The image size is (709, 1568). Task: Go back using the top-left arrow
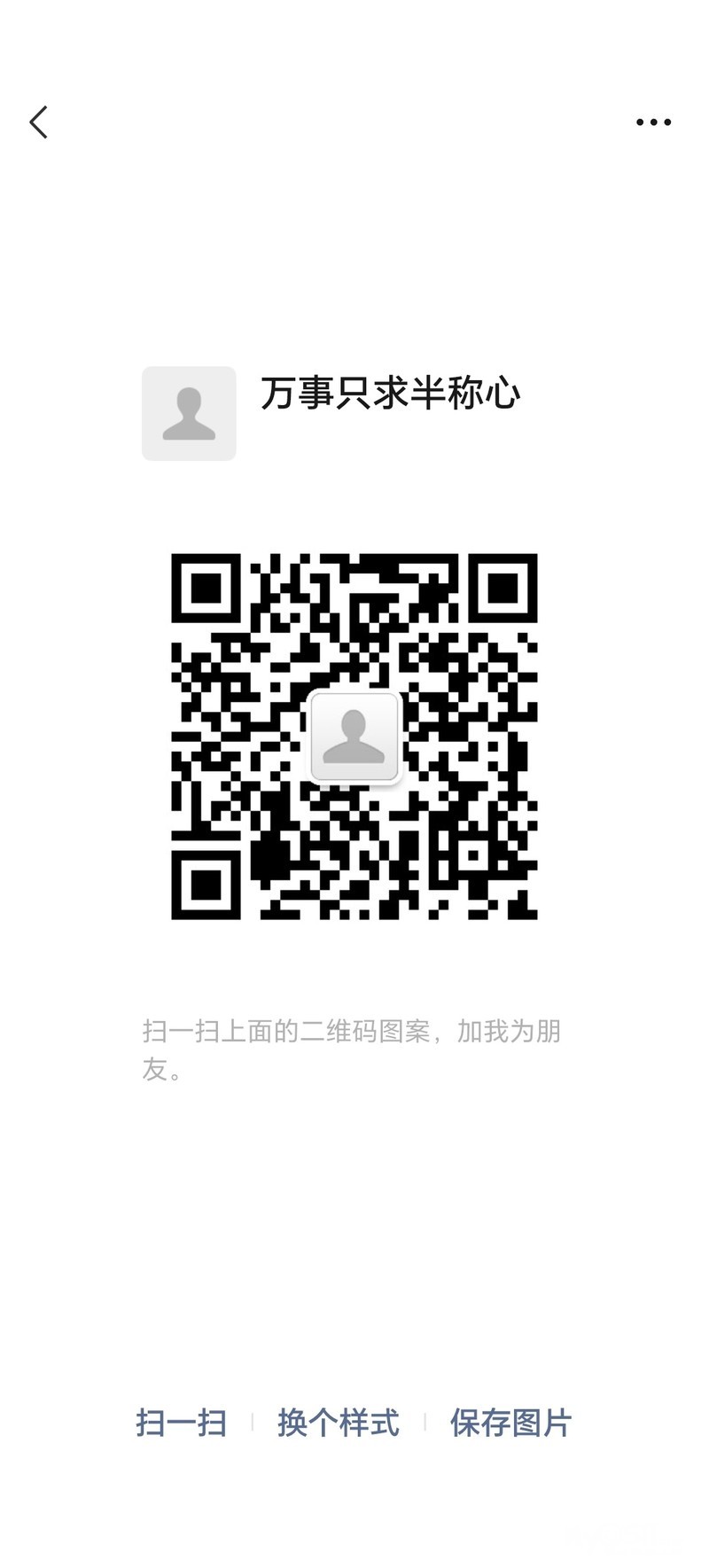(x=38, y=122)
